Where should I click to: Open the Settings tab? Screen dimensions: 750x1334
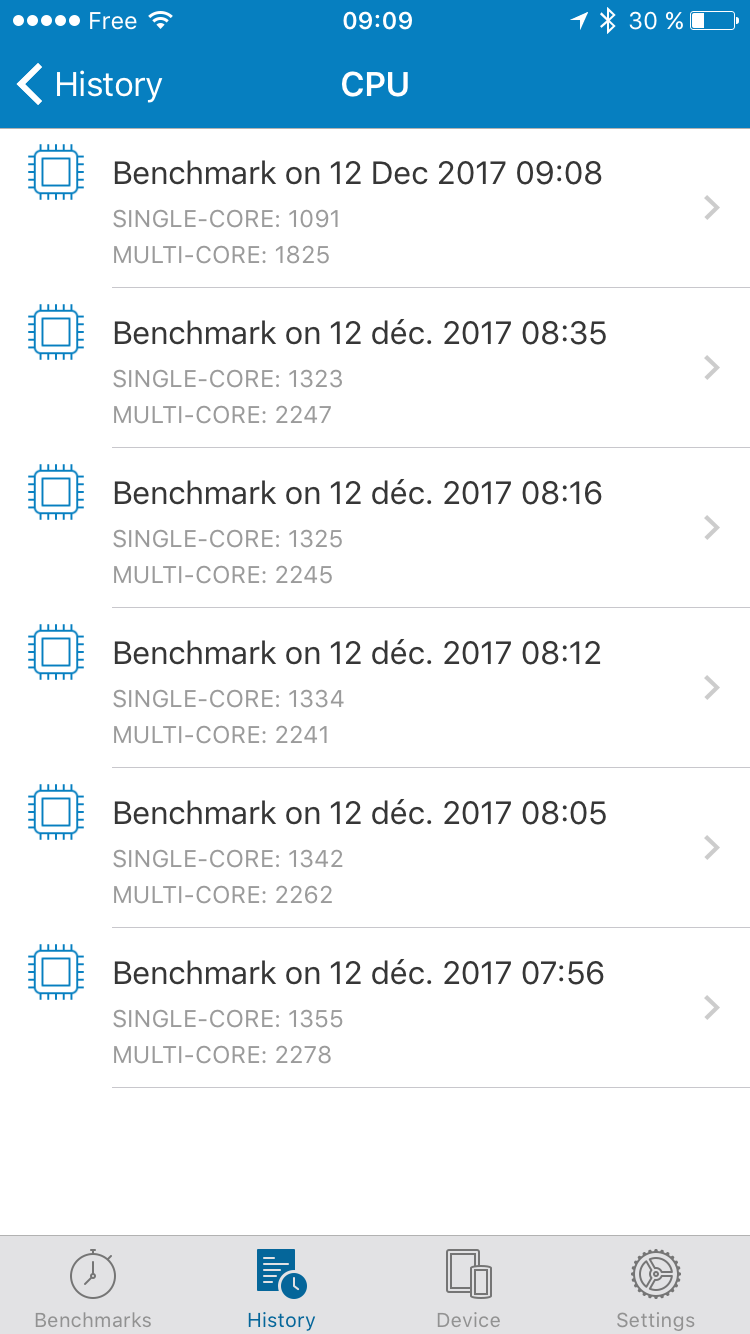pos(655,1288)
